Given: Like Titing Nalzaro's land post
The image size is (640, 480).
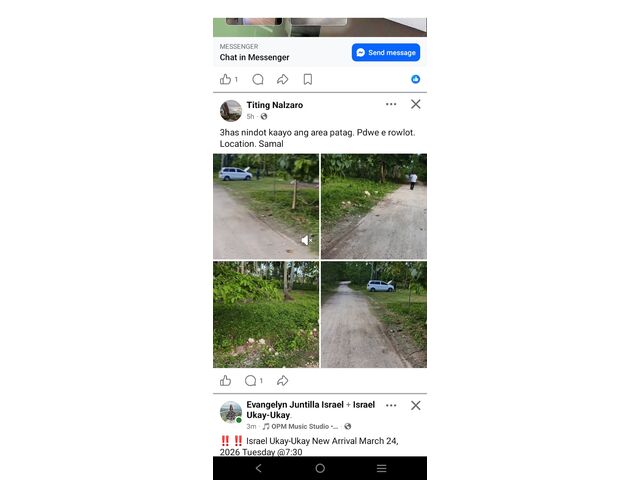Looking at the screenshot, I should 226,381.
